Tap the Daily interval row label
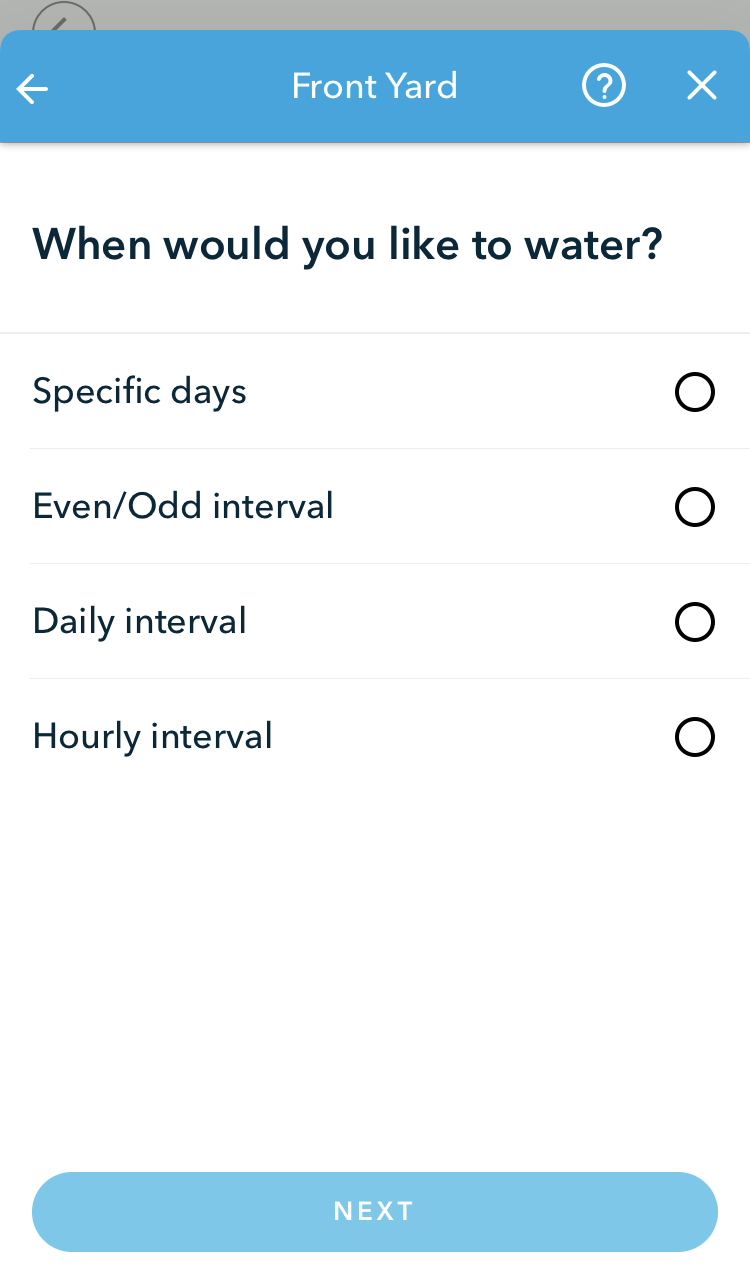Viewport: 750px width, 1284px height. click(x=139, y=621)
